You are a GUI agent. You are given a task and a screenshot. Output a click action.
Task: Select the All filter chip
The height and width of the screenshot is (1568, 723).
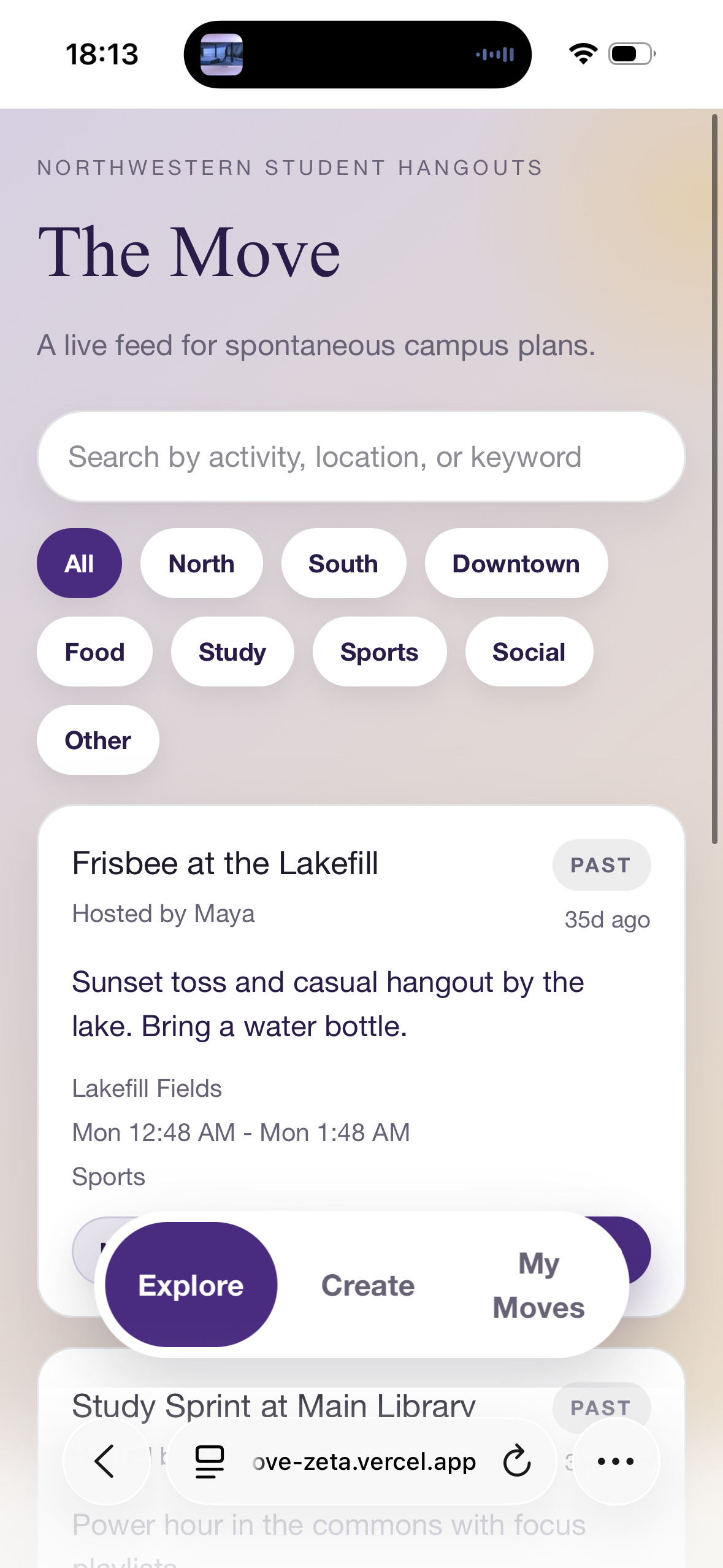pos(79,563)
